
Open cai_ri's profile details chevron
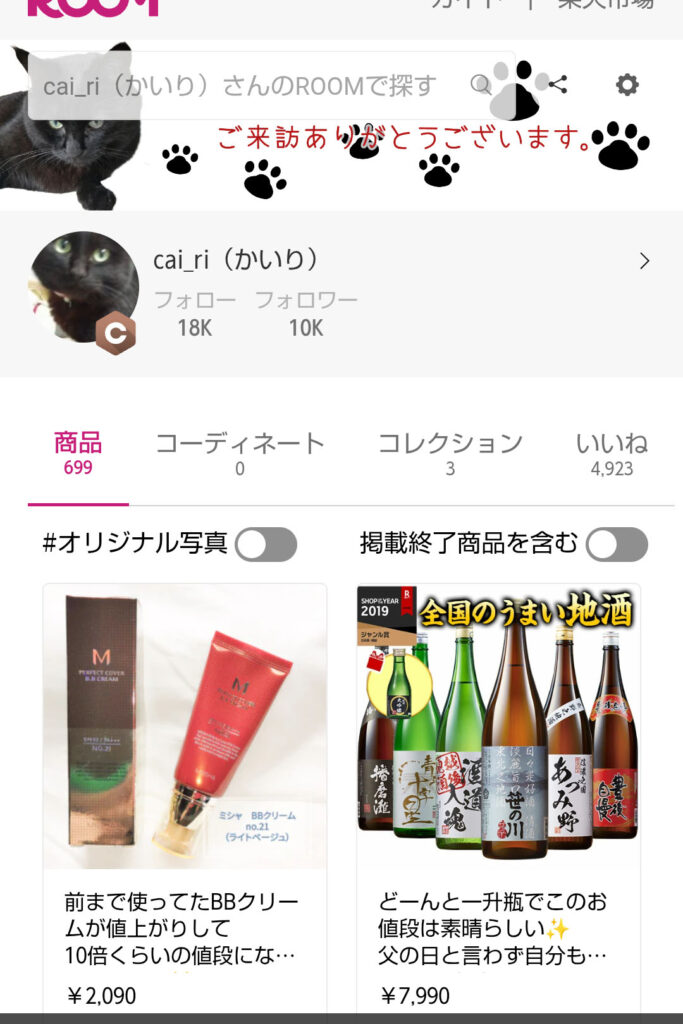pos(644,261)
